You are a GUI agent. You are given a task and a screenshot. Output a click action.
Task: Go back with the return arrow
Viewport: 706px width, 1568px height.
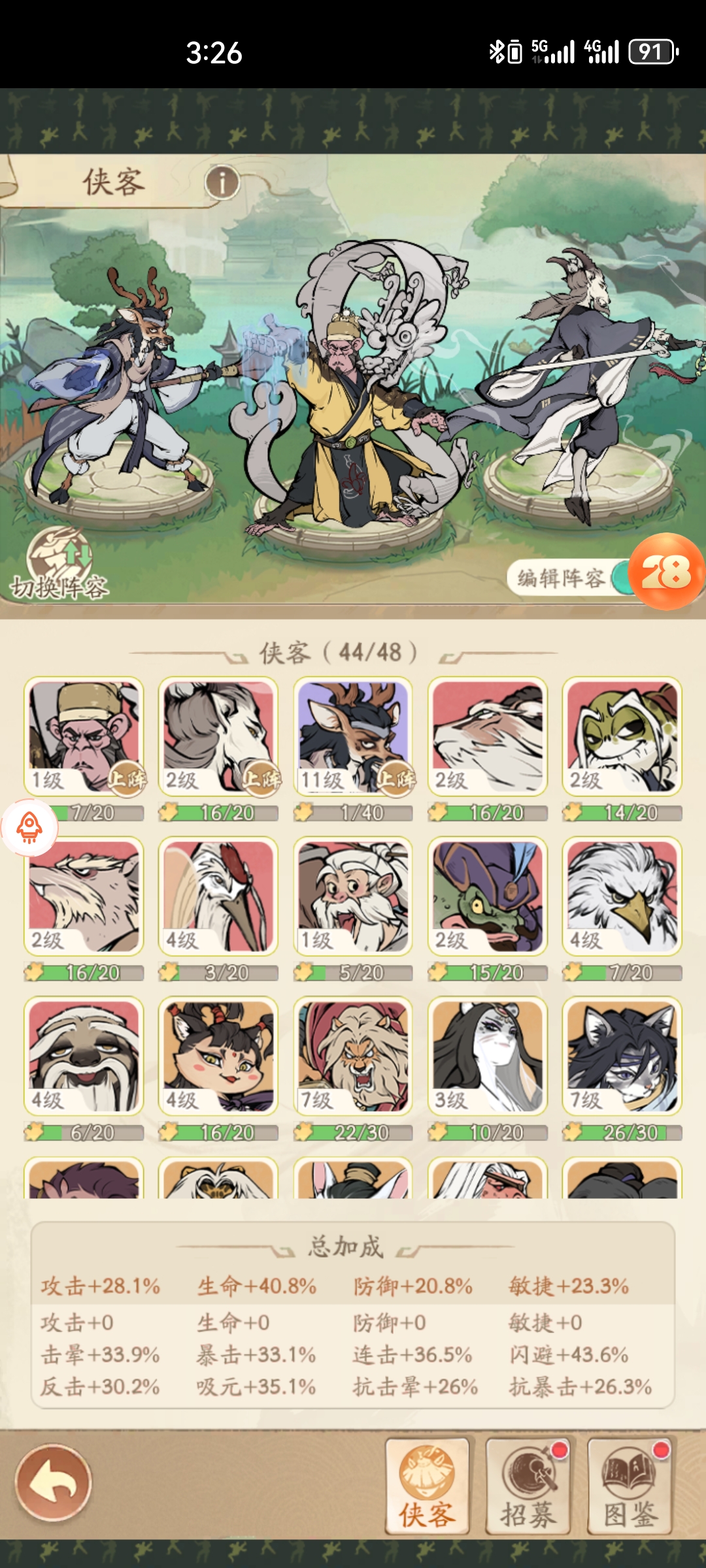(x=54, y=1482)
